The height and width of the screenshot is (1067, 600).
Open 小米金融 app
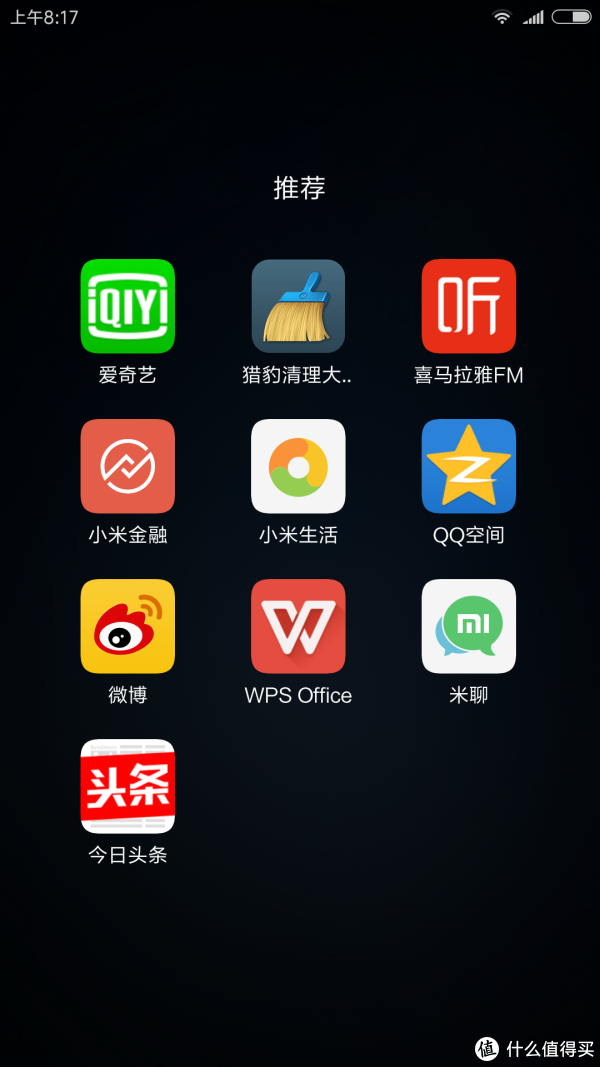128,466
